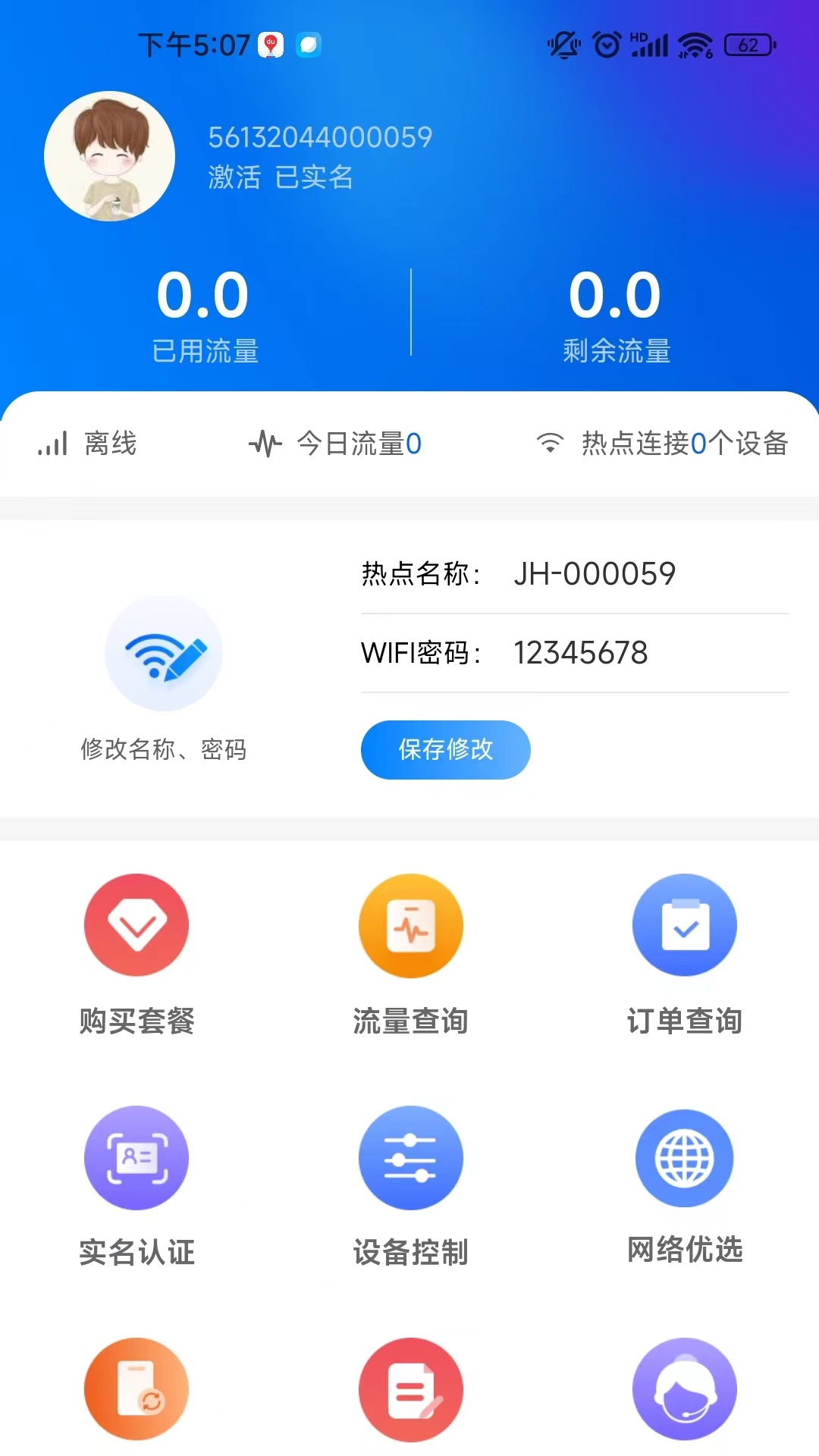This screenshot has height=1456, width=819.
Task: Open 购买套餐
Action: [x=136, y=925]
